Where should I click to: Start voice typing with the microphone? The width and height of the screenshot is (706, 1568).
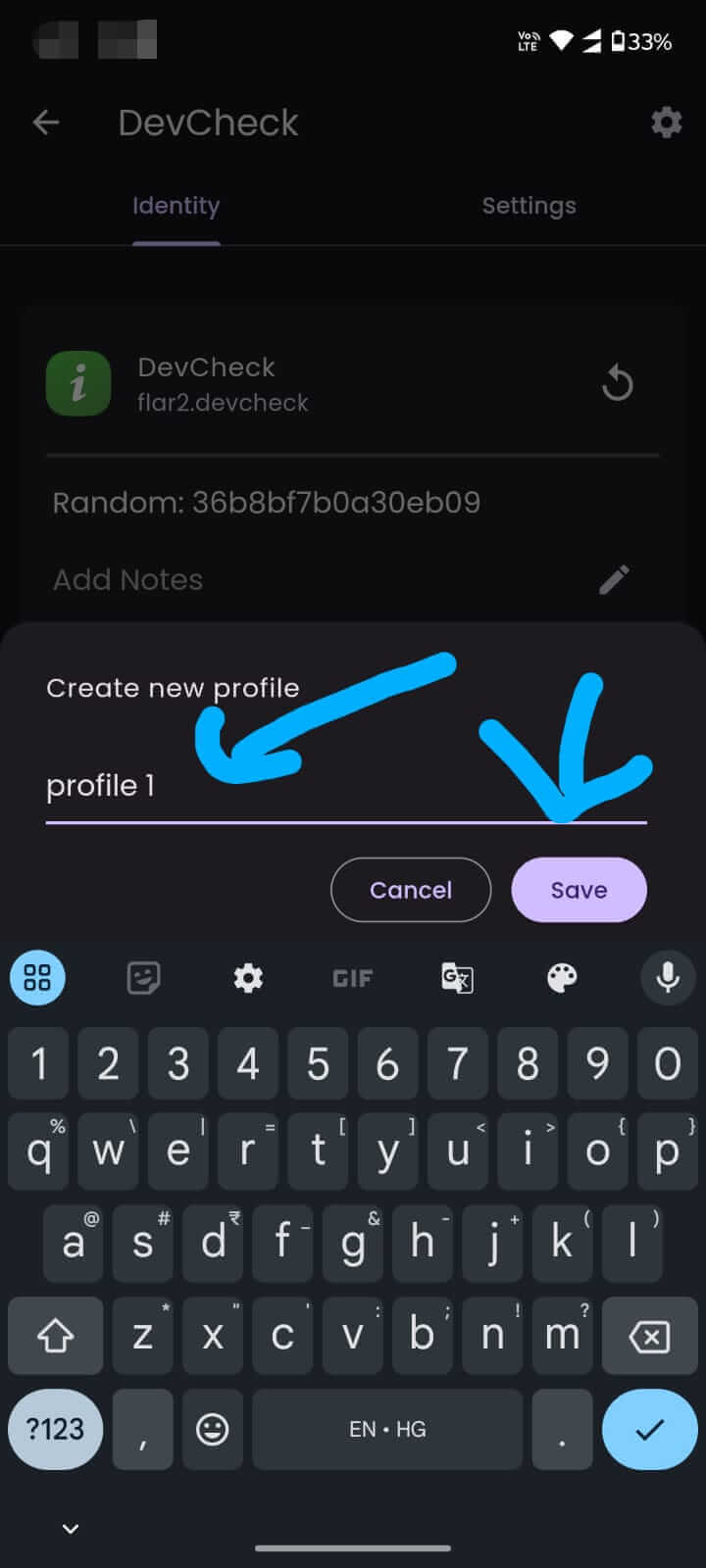pyautogui.click(x=668, y=978)
